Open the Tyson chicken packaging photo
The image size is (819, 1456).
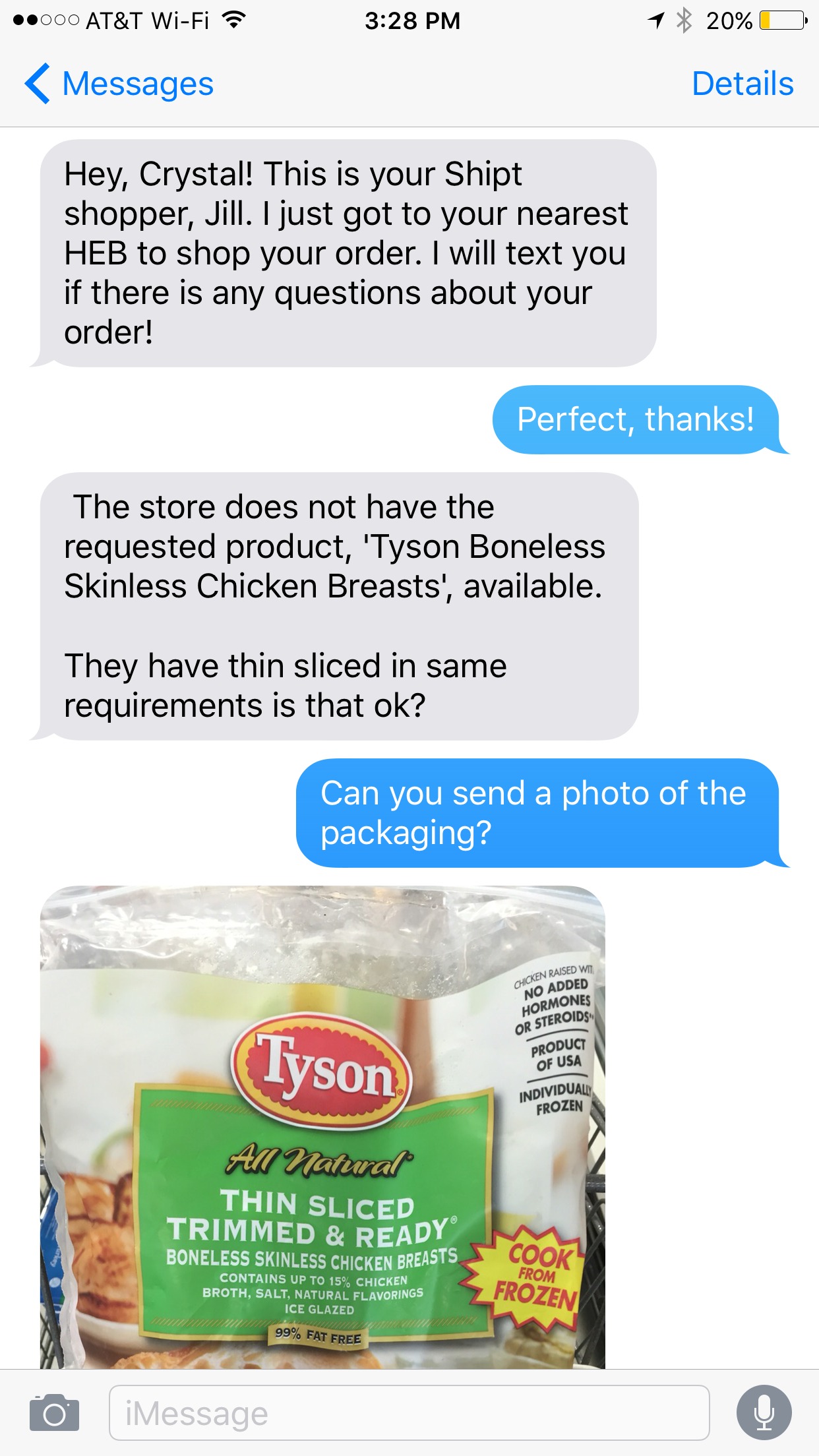(x=322, y=1127)
